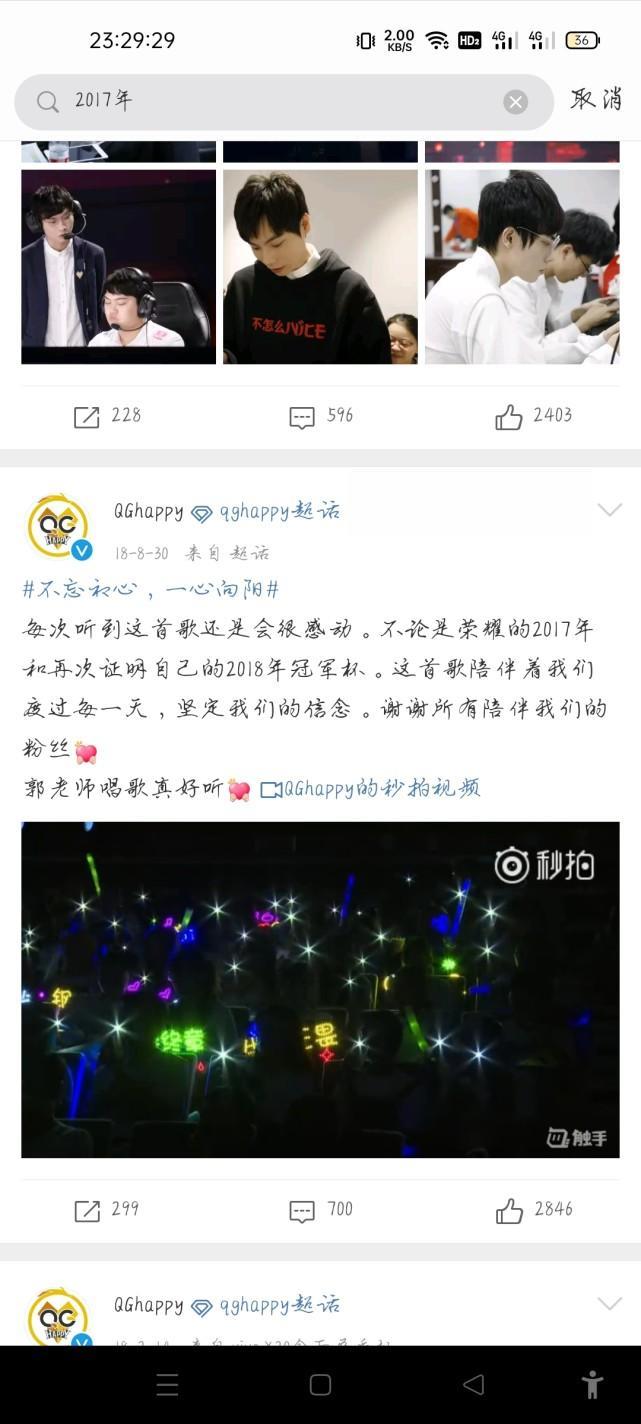
Task: View the 700 comments on the video post
Action: click(x=320, y=1210)
